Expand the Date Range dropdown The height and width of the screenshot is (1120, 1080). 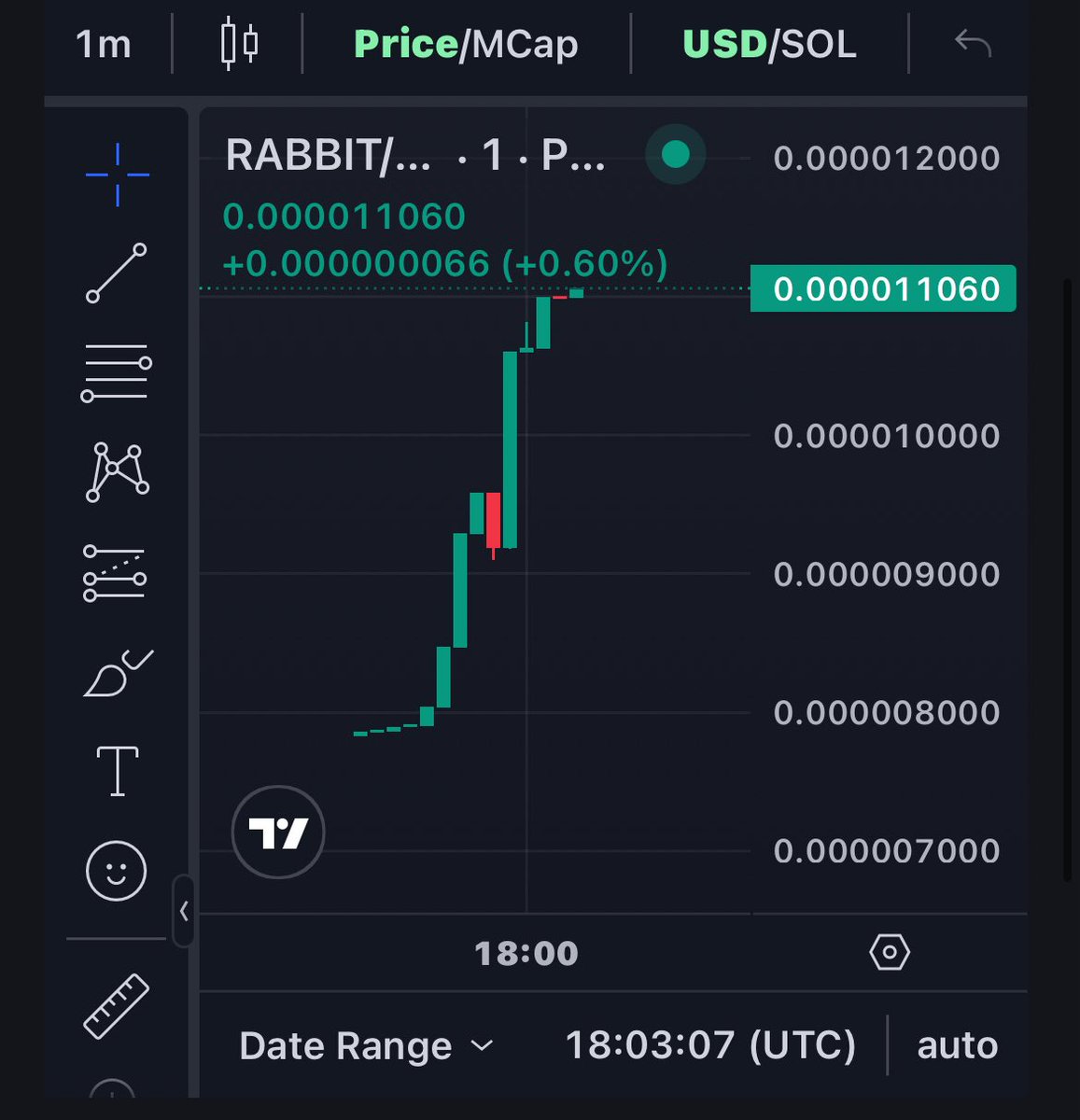(365, 1045)
